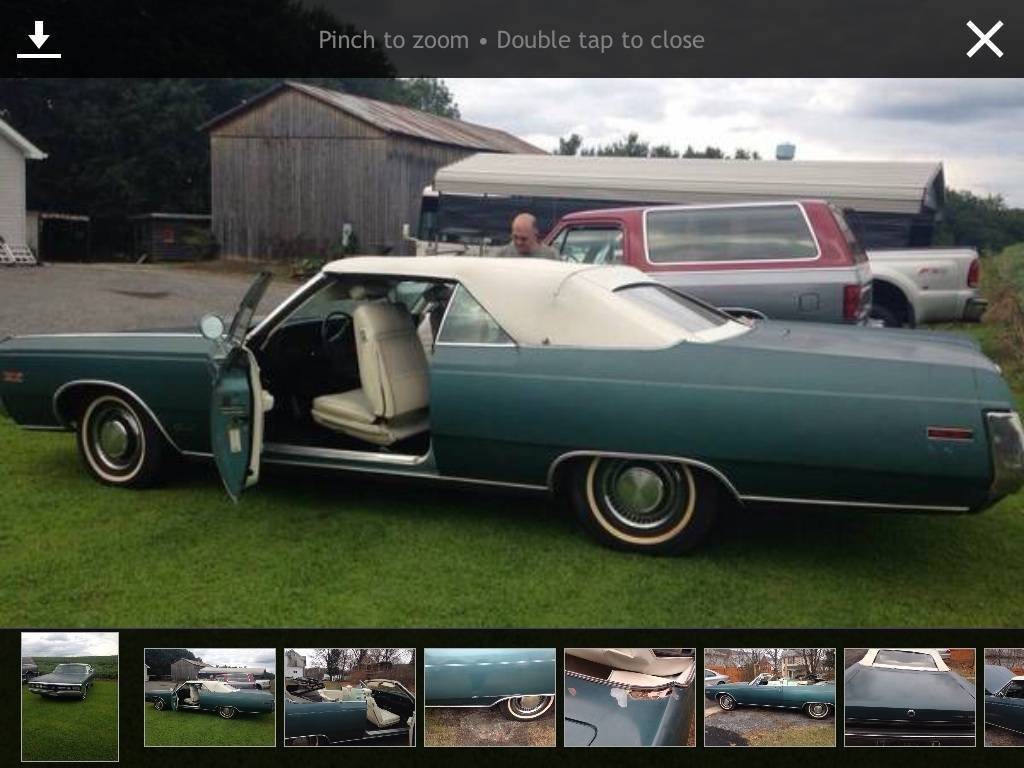Select seventh thumbnail showing trunk and roof
Viewport: 1024px width, 768px height.
(x=910, y=697)
